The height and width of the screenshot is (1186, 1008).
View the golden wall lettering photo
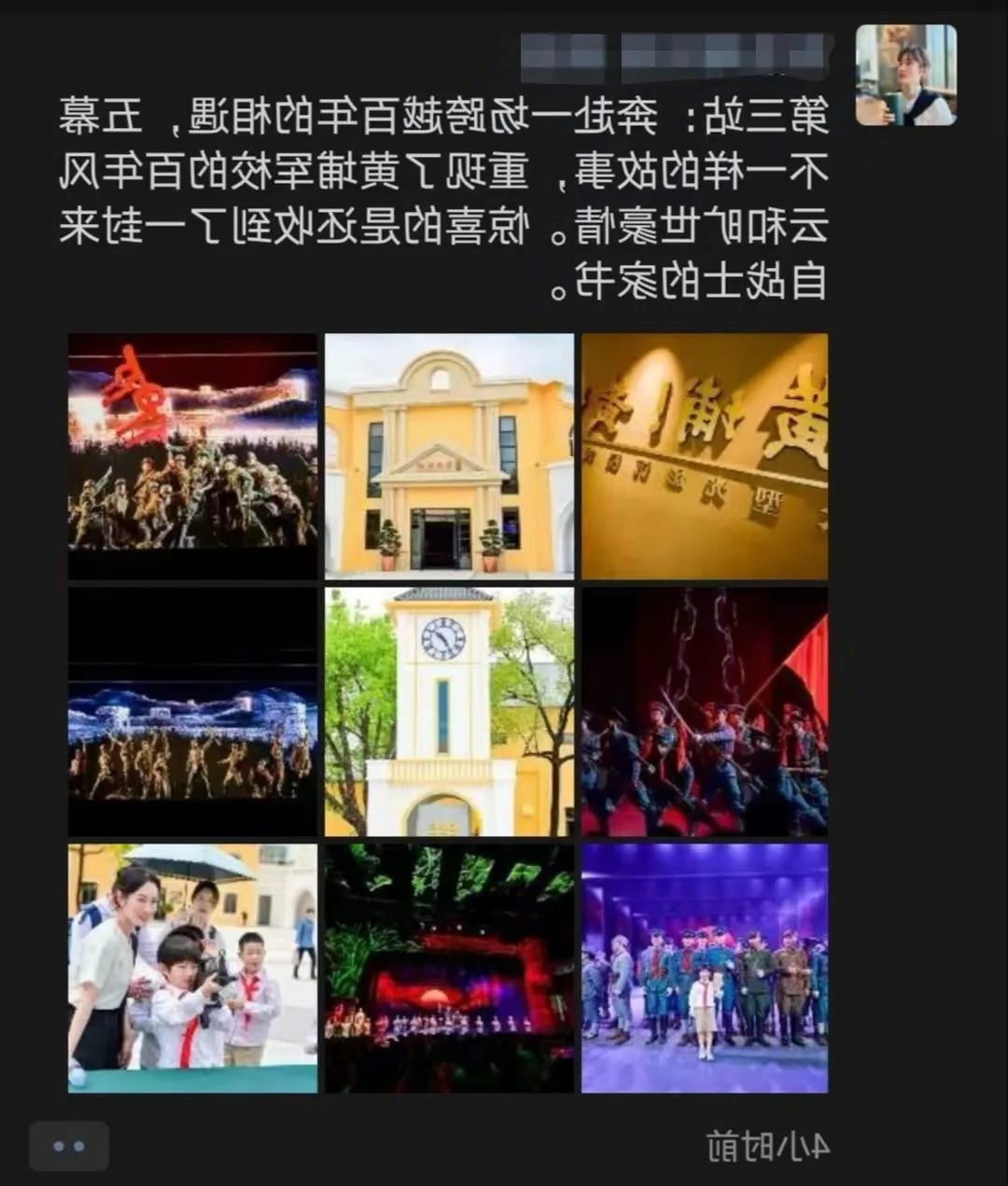tap(705, 456)
